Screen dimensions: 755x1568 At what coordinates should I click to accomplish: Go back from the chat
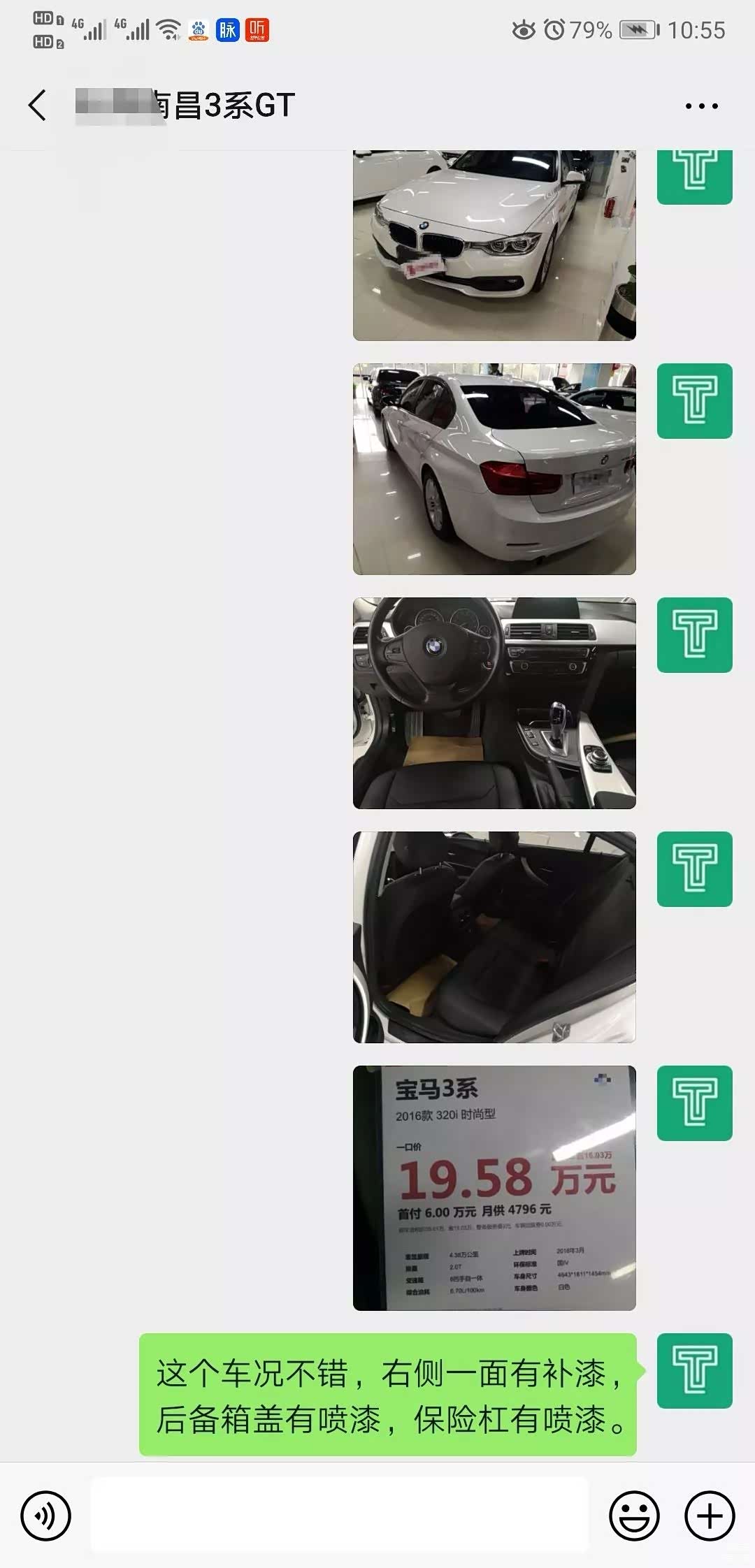[x=38, y=106]
